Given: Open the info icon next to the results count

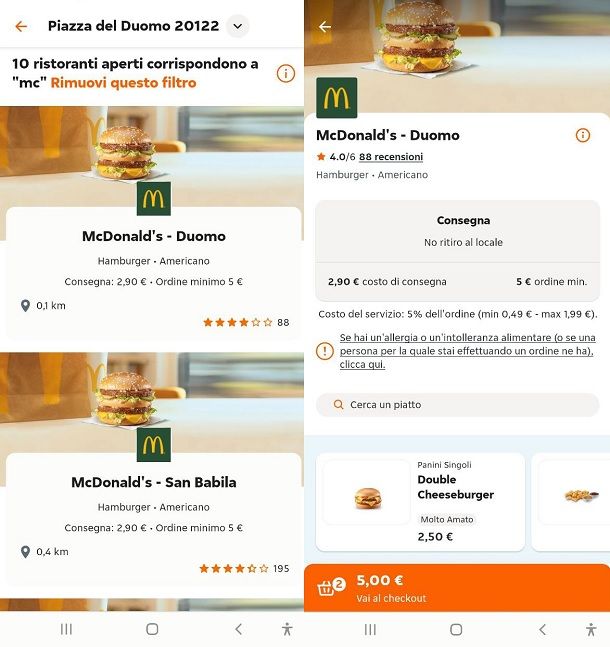Looking at the screenshot, I should (x=285, y=73).
